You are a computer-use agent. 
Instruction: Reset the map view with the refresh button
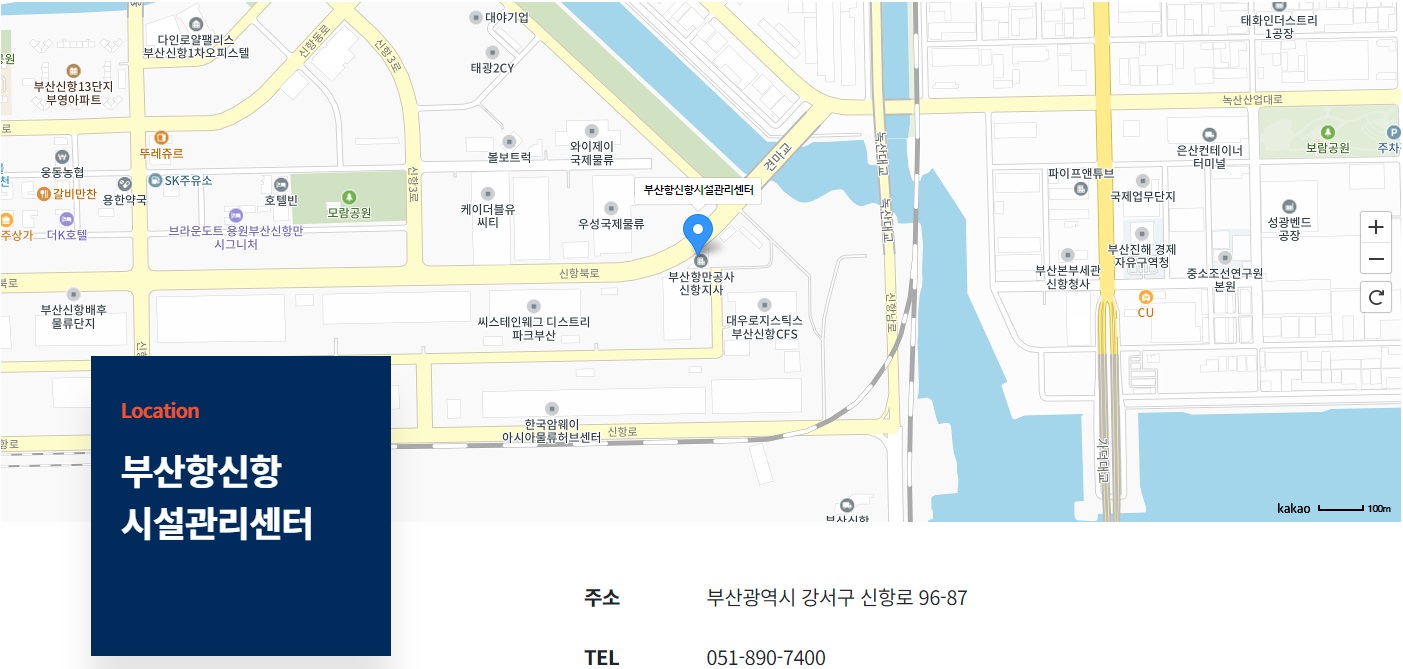click(1376, 297)
